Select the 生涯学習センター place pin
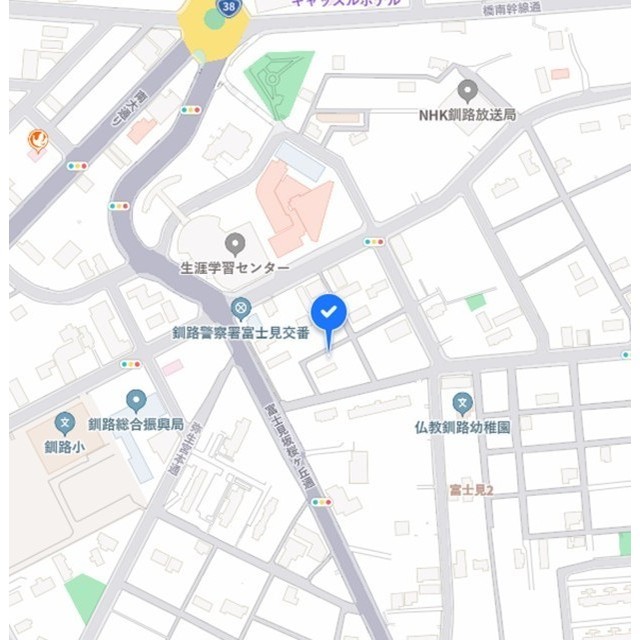 [x=234, y=244]
